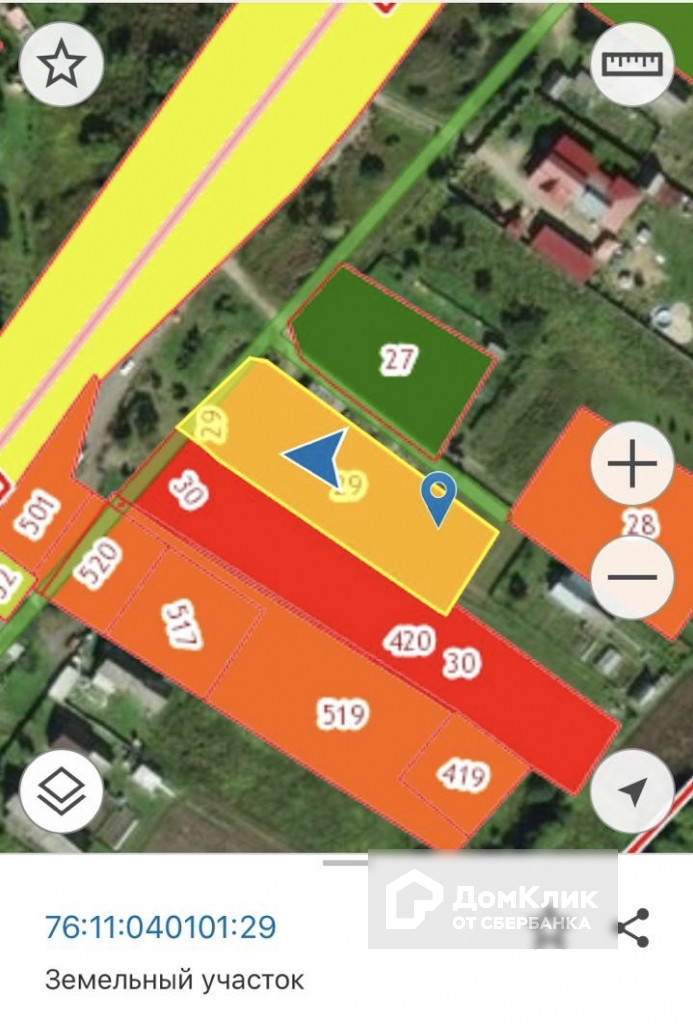
Task: Share parcel 76:11:040101:29
Action: [x=633, y=927]
